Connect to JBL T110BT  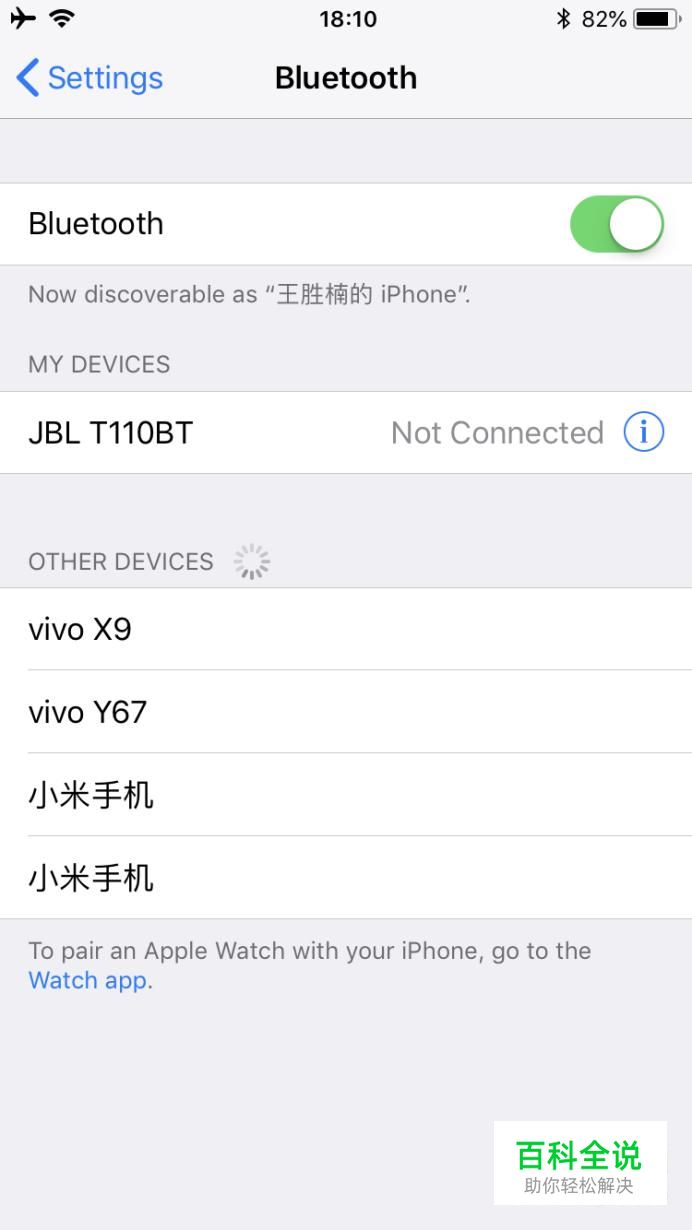pos(346,433)
